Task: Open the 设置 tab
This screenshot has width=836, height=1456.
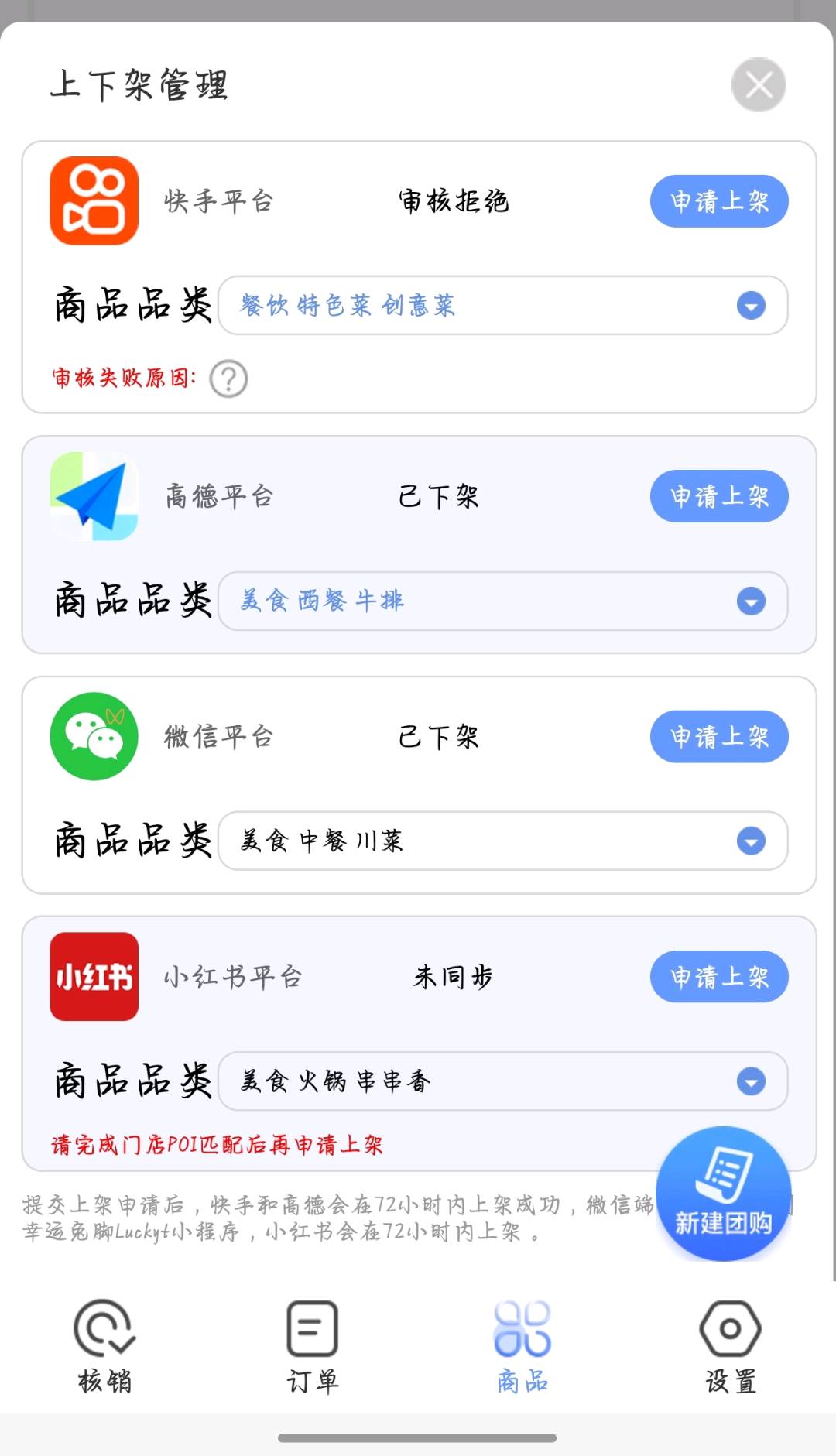Action: click(730, 1347)
